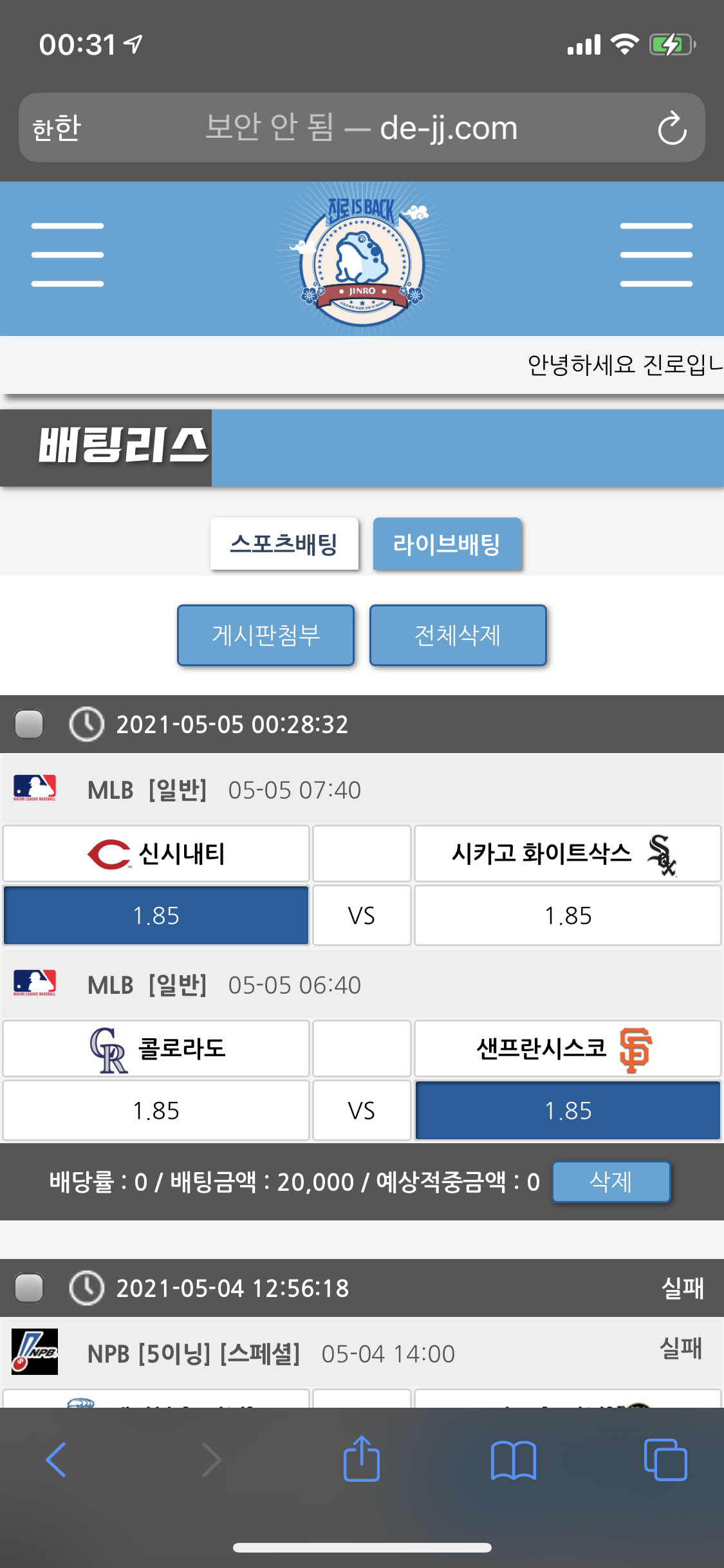Check the box for the 2021-05-05 00:28:32 bet
This screenshot has width=724, height=1568.
click(x=29, y=724)
